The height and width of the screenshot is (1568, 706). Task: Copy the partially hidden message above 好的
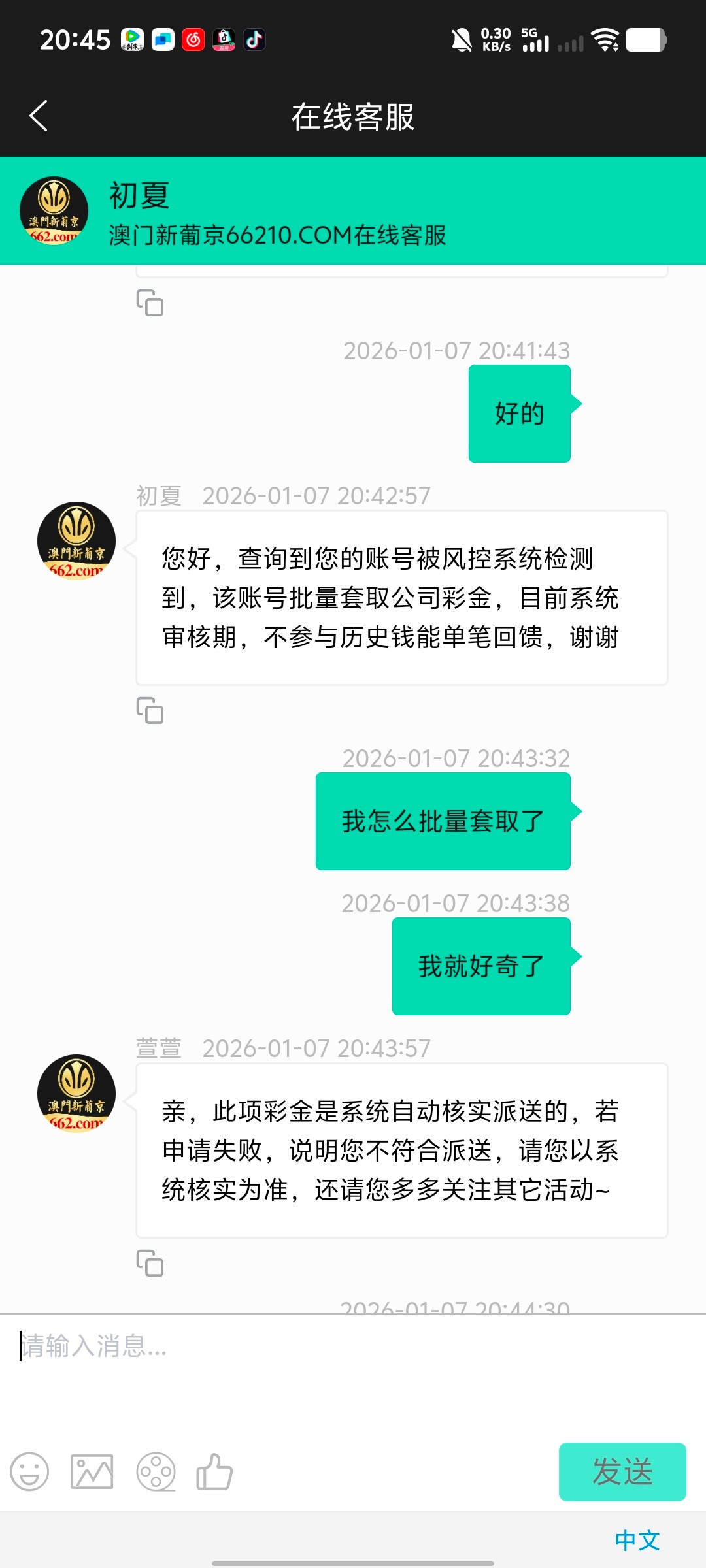coord(150,303)
